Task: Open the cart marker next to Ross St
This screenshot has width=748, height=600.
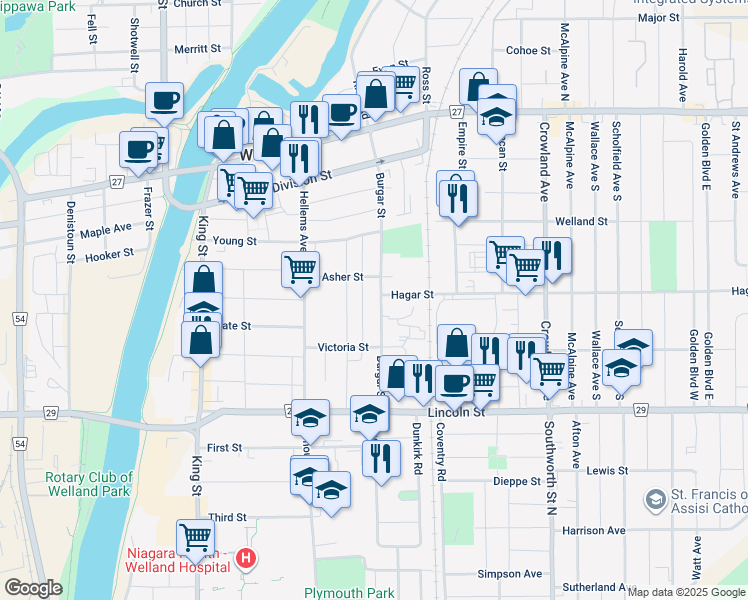Action: 404,84
